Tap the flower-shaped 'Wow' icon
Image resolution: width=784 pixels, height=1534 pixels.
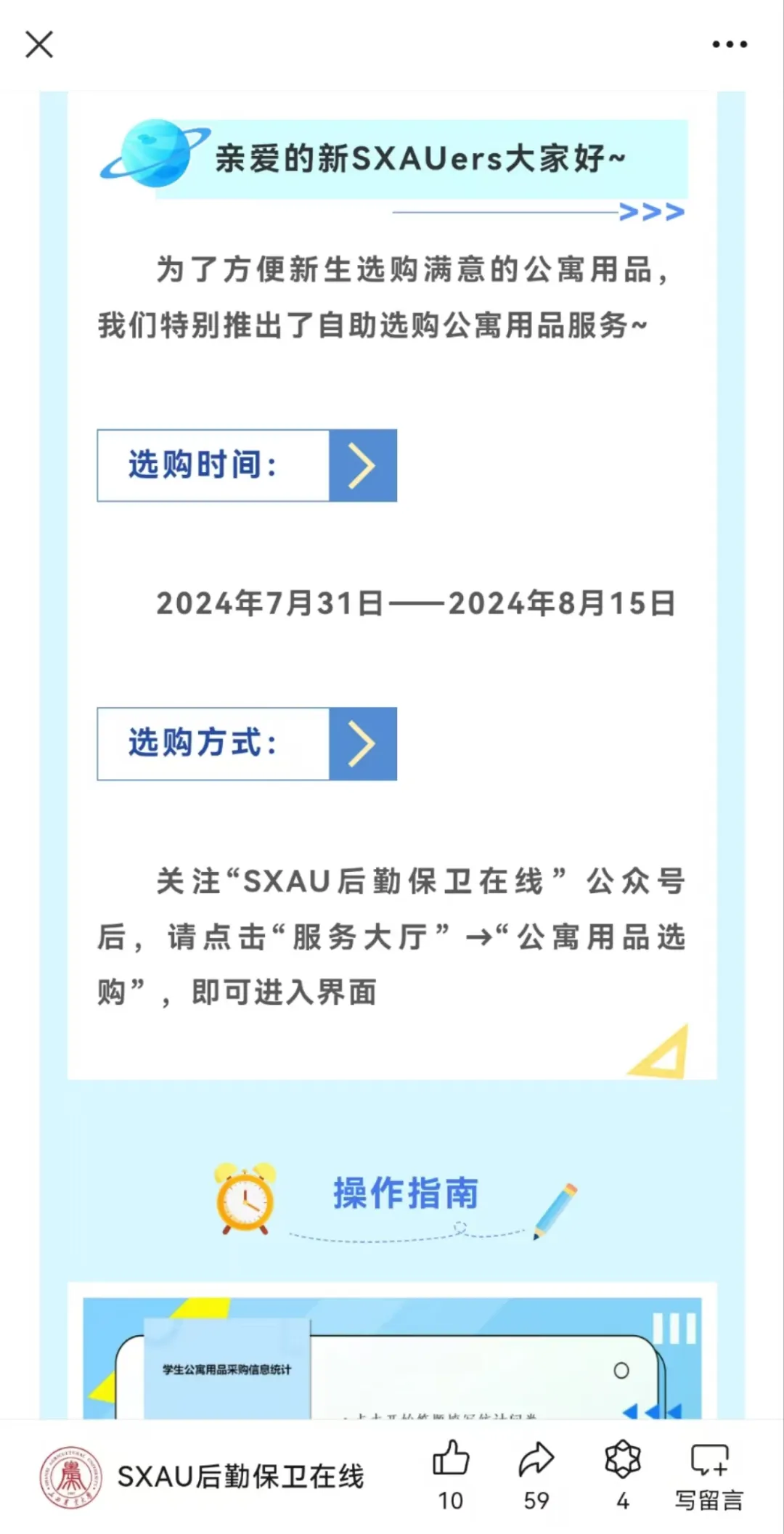coord(623,1459)
